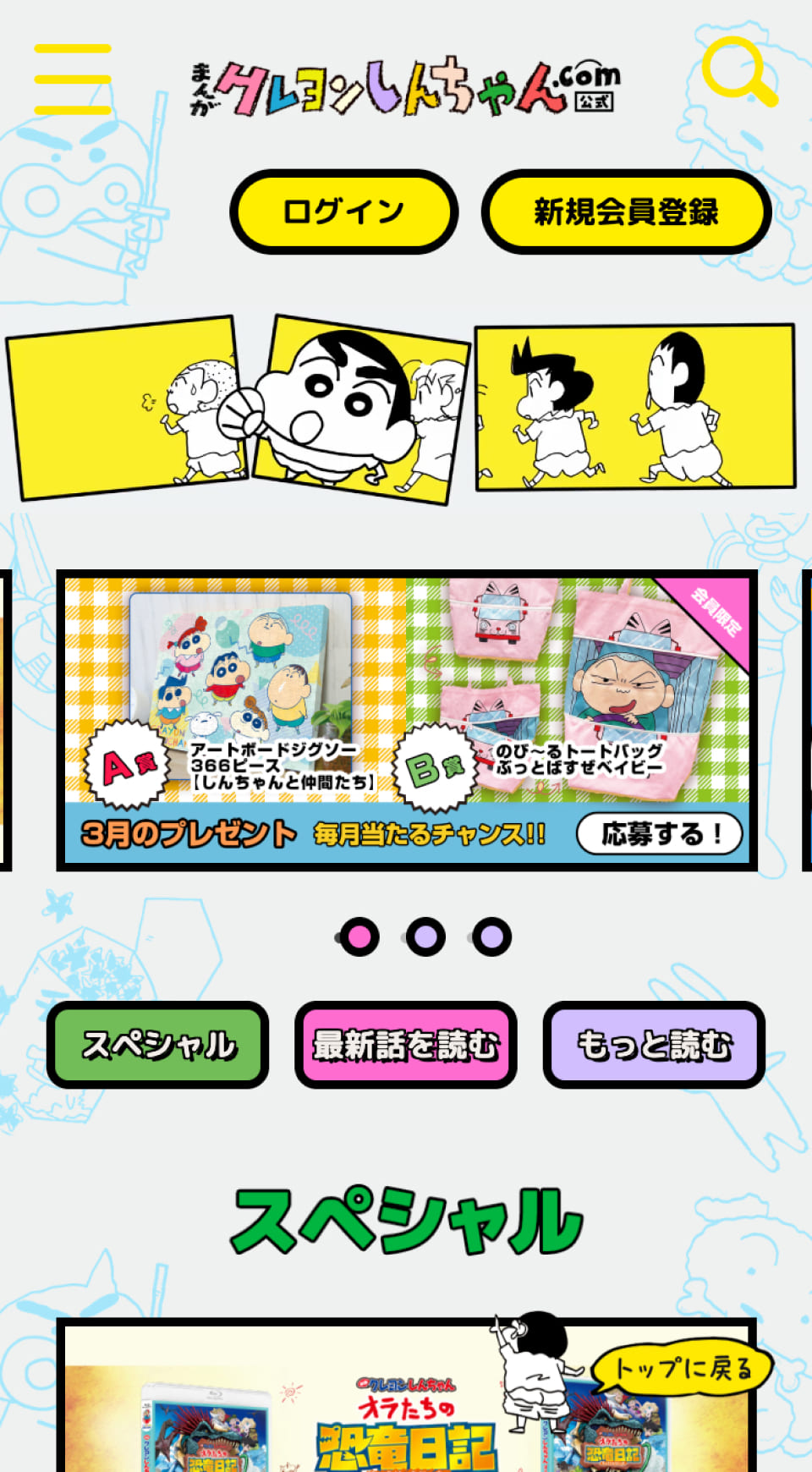Select 最新話を読む
The image size is (812, 1472).
(x=406, y=1045)
